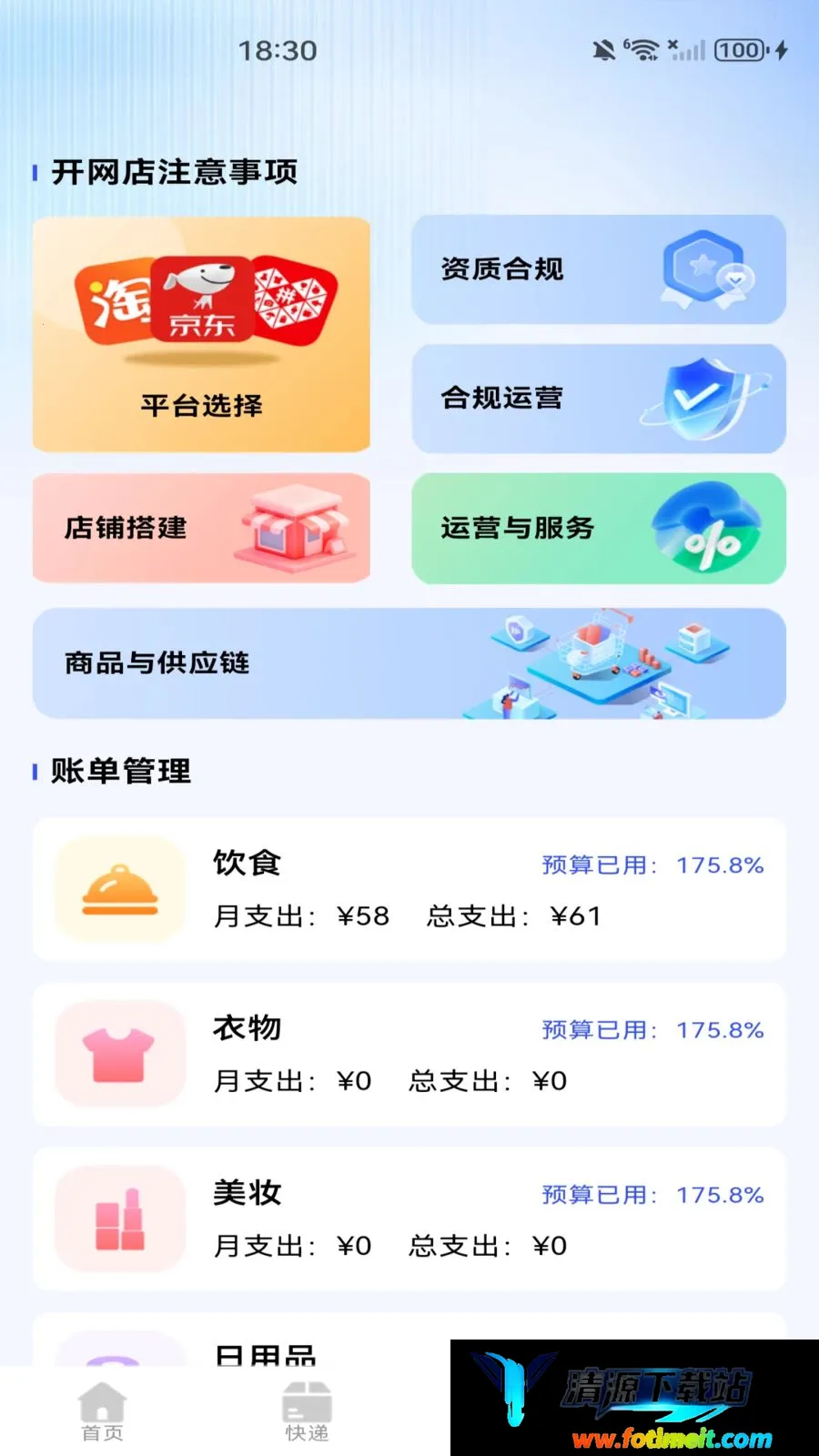Open the 资质合规 card
The height and width of the screenshot is (1456, 819).
pyautogui.click(x=599, y=269)
